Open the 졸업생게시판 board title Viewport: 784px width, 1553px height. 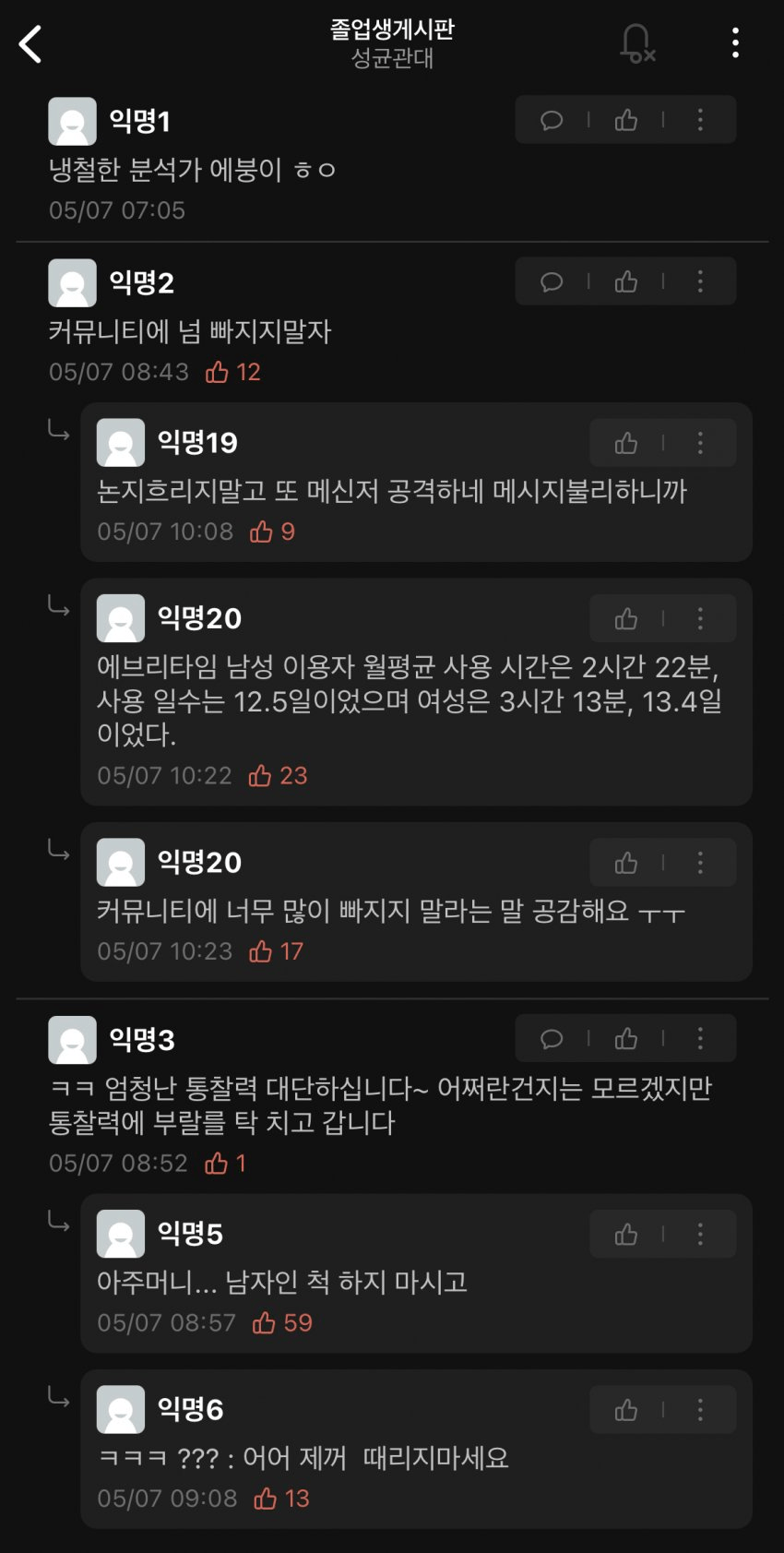(391, 29)
